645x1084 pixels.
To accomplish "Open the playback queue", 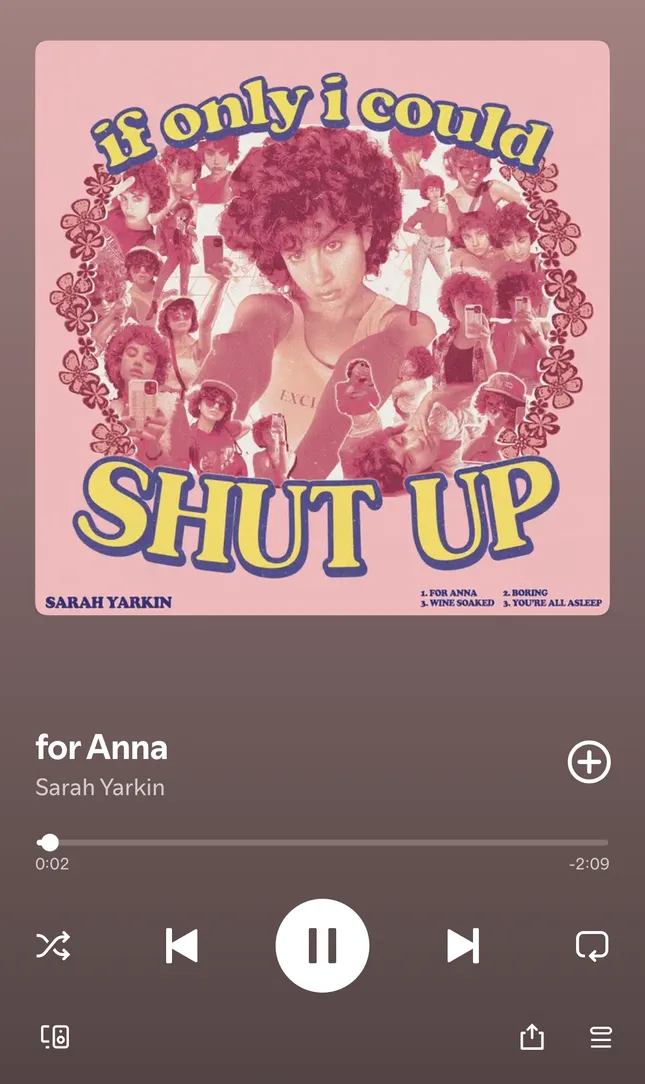I will click(x=601, y=1038).
